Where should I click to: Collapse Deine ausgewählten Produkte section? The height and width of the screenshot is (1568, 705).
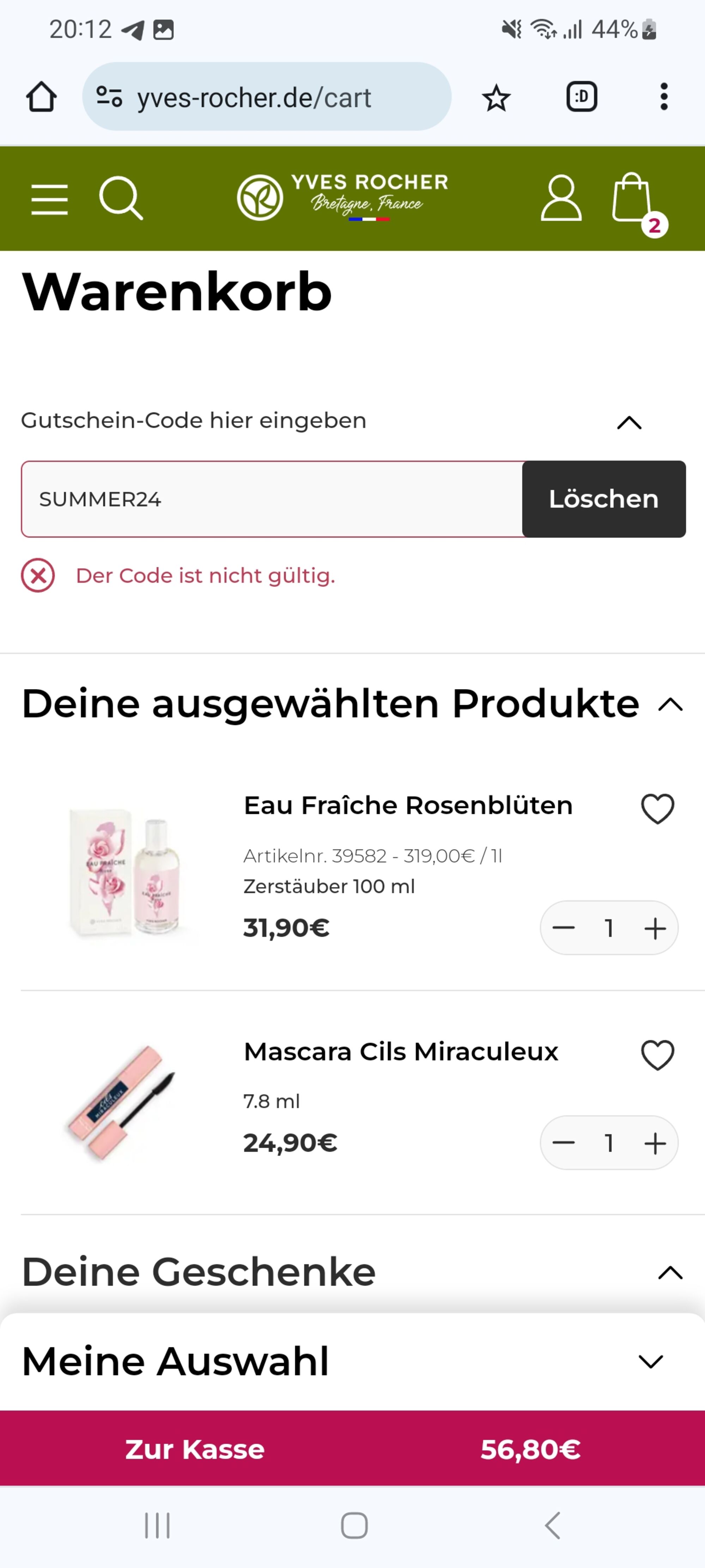pyautogui.click(x=670, y=705)
